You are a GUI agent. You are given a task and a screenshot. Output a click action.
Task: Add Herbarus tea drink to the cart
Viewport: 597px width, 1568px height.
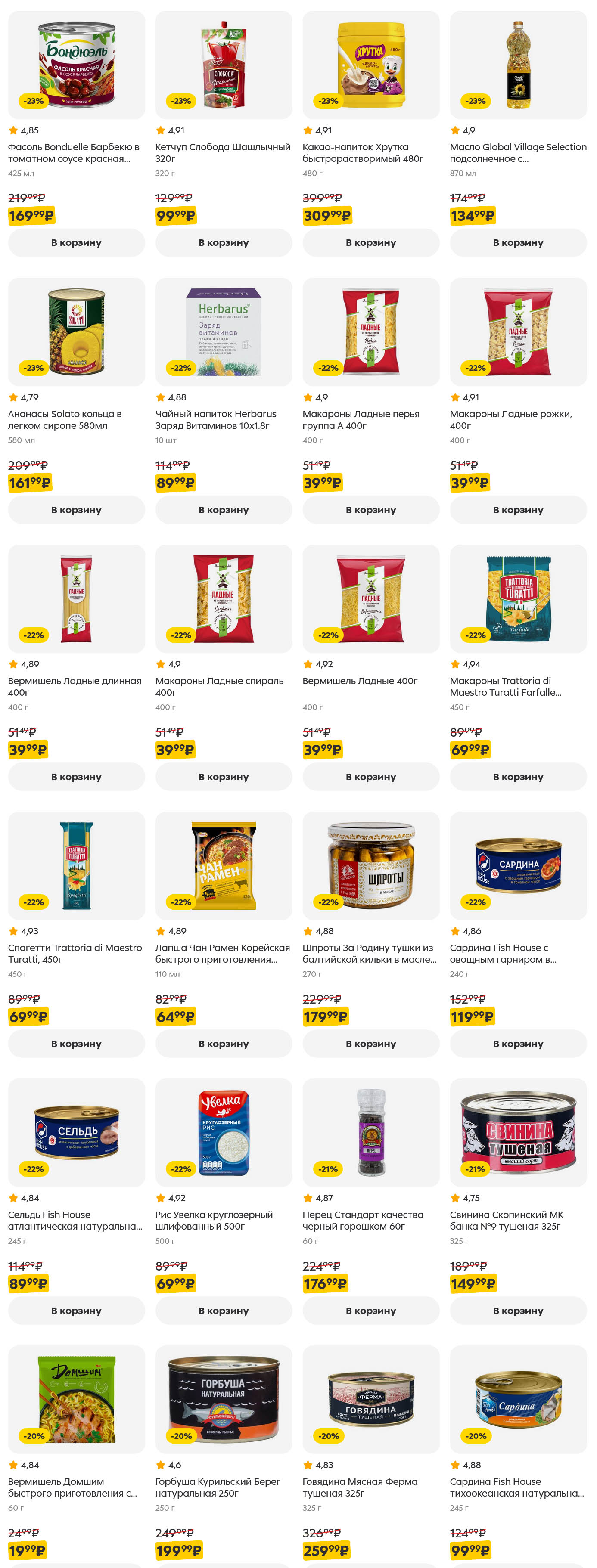tap(224, 510)
